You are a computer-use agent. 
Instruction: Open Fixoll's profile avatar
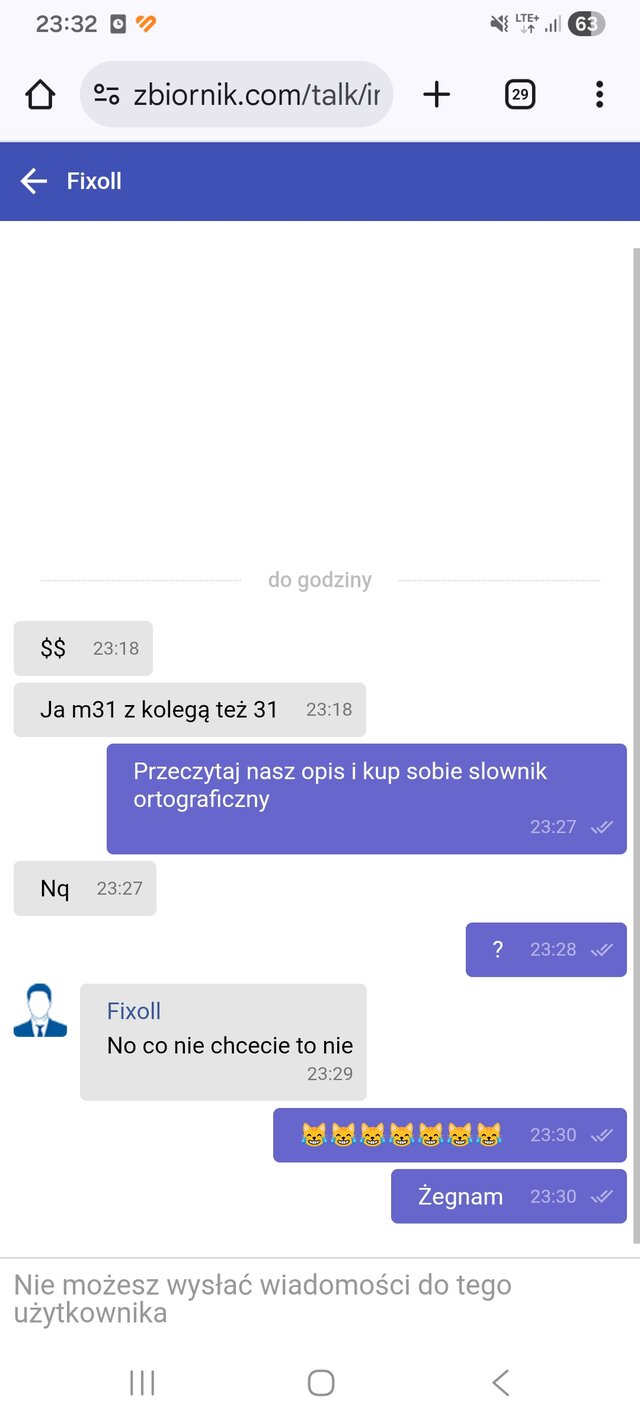tap(40, 1011)
